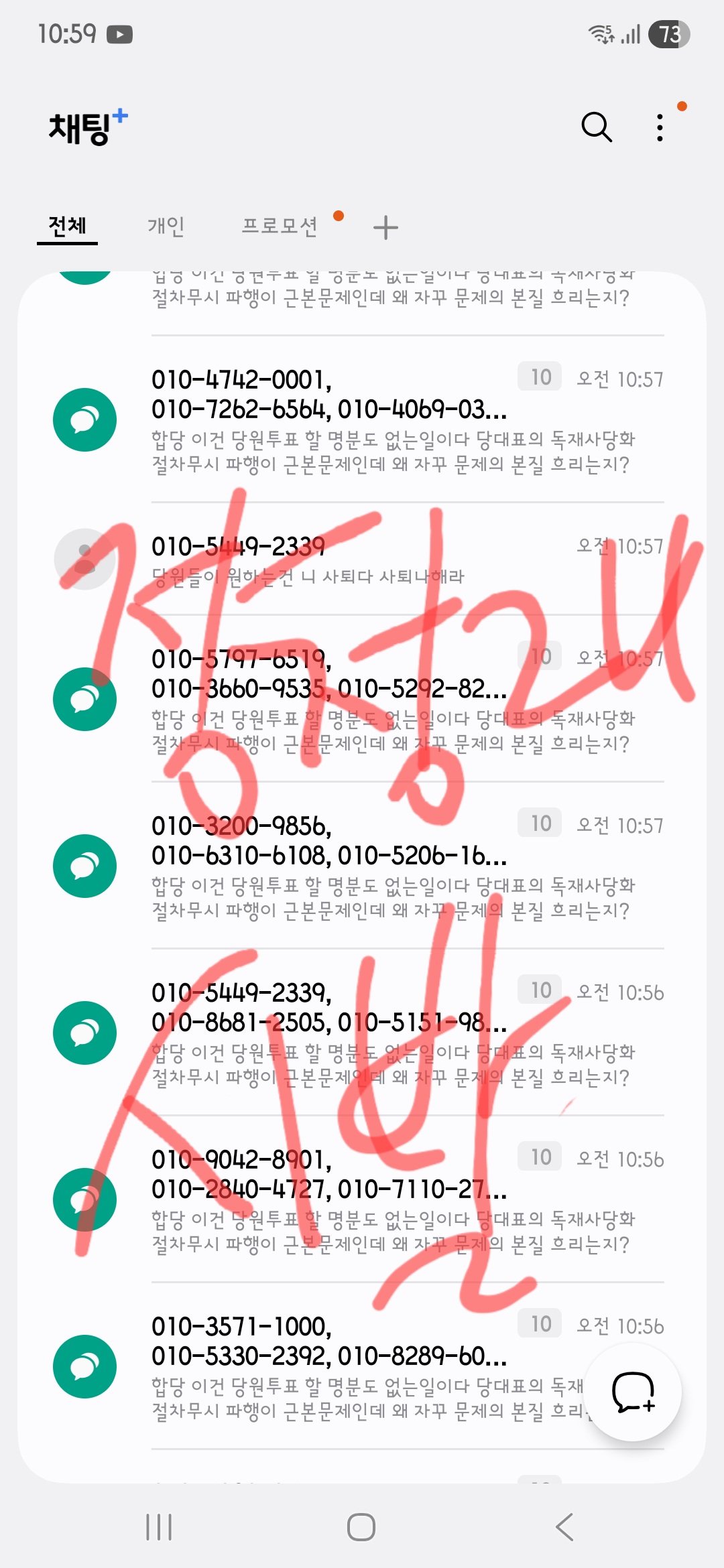The width and height of the screenshot is (724, 1568).
Task: Go back using the system back button
Action: tap(564, 1527)
